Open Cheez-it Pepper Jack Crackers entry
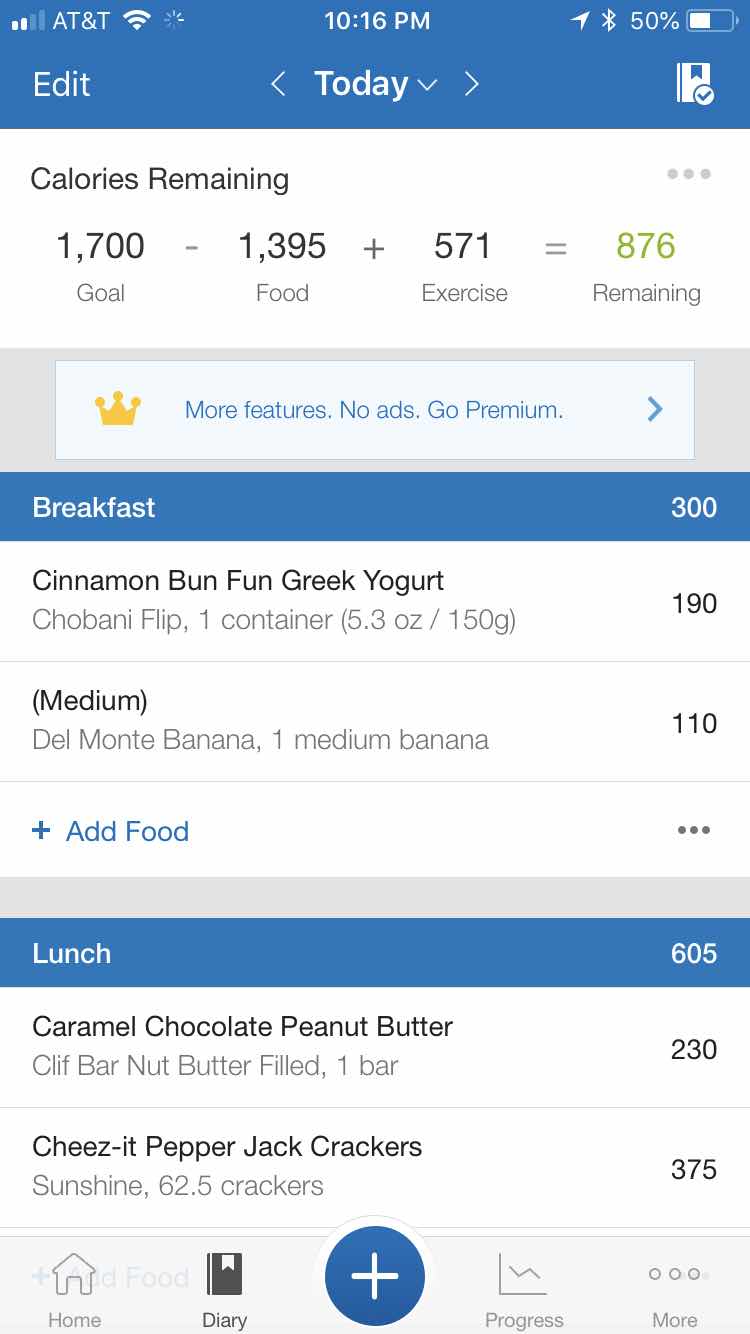Screen dimensions: 750x1334 [375, 1168]
